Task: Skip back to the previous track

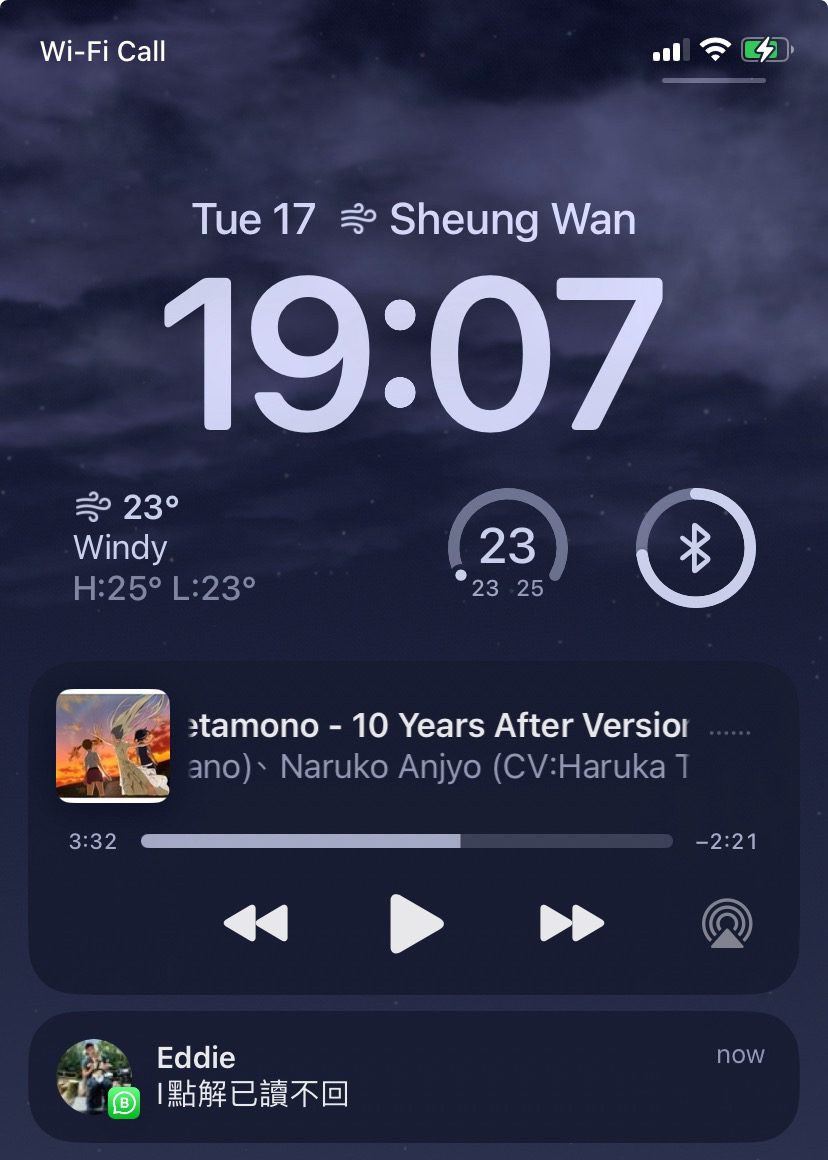Action: (x=256, y=923)
